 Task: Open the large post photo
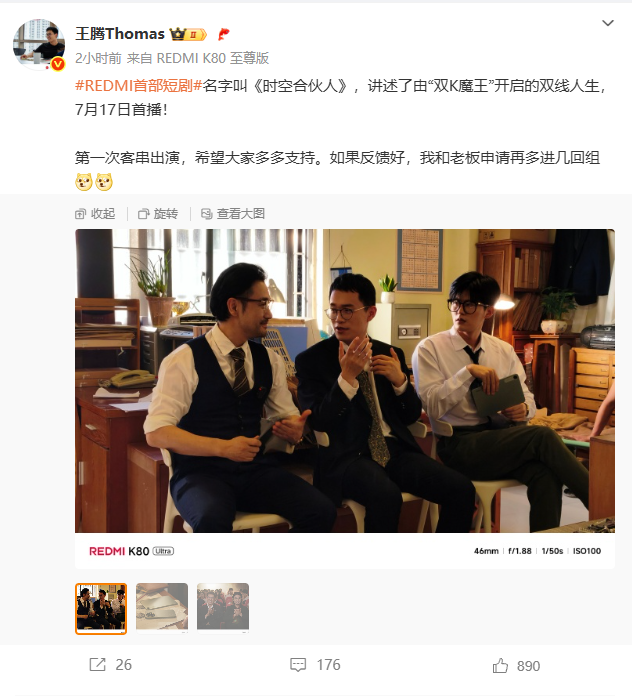tap(344, 380)
